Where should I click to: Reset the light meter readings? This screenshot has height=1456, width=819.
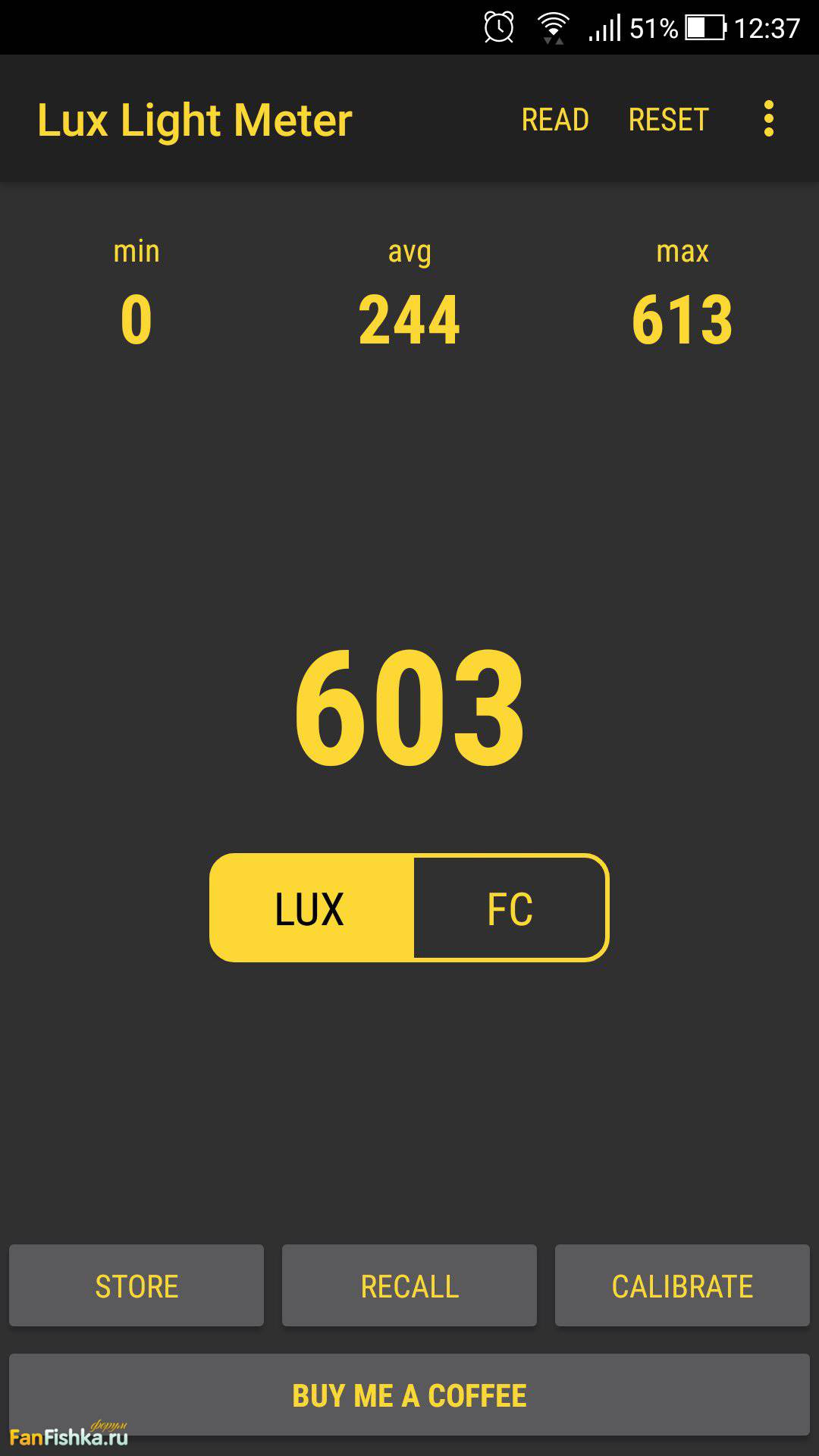[x=668, y=120]
